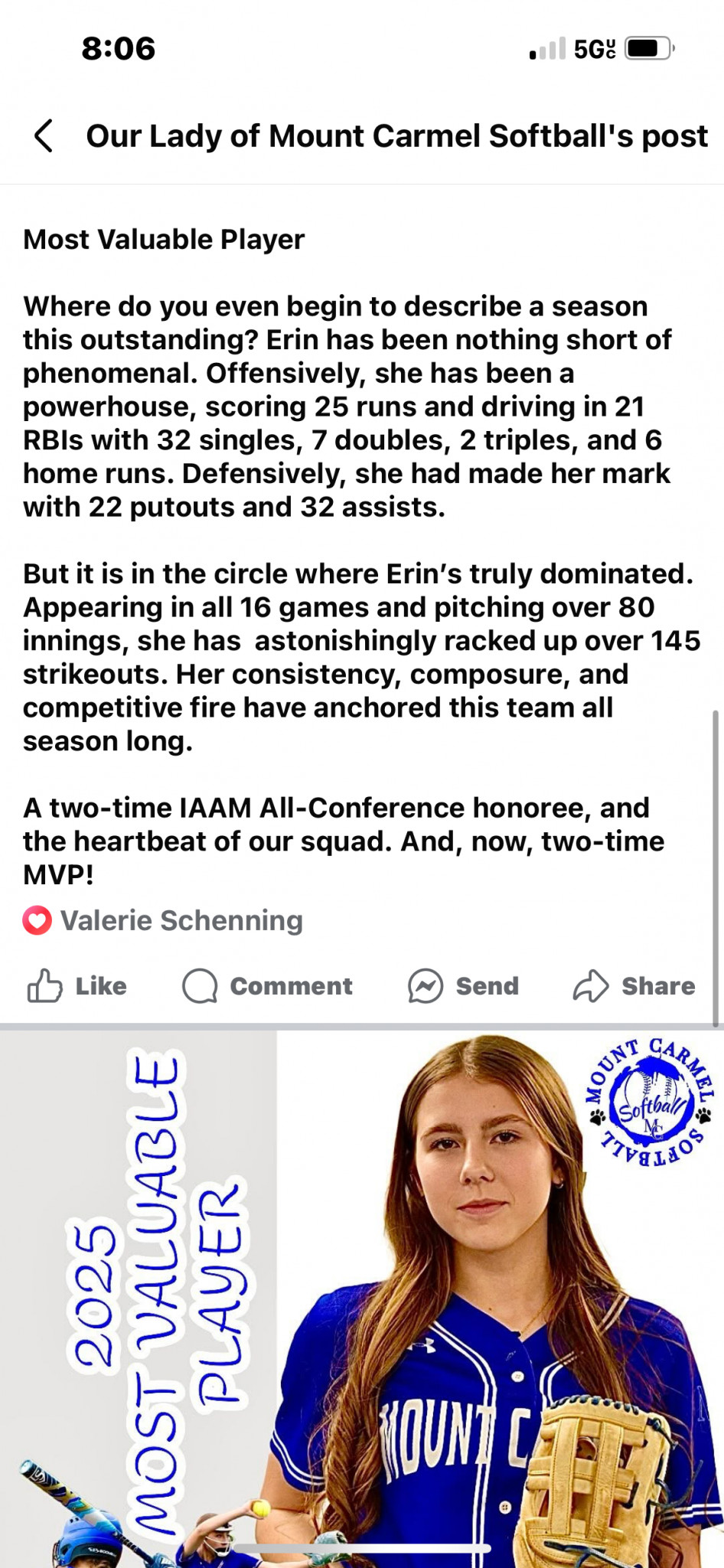View reactions from Valerie Schenning

[x=163, y=920]
